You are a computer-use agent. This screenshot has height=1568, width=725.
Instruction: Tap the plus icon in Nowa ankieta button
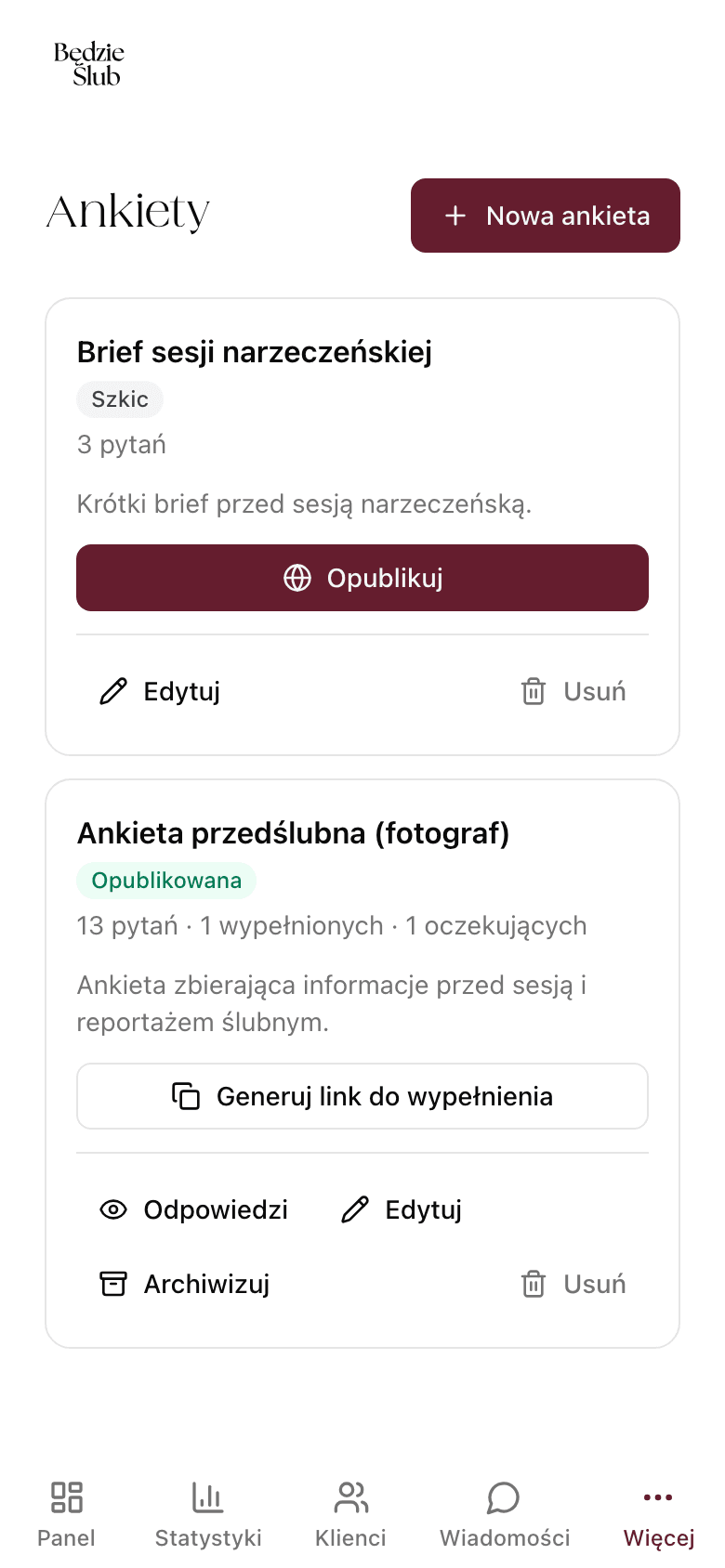[455, 216]
